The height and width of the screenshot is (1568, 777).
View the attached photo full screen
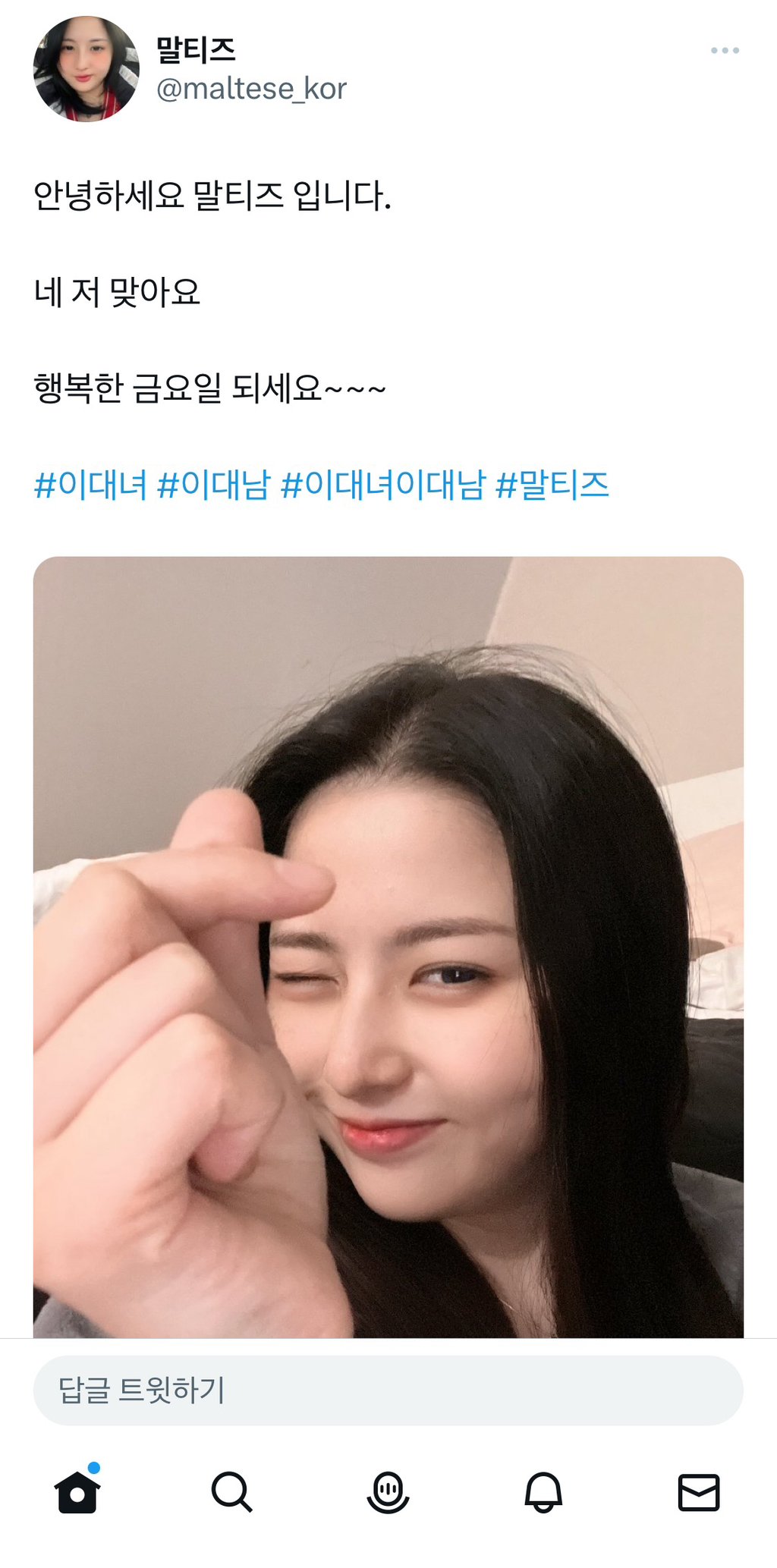tap(388, 947)
